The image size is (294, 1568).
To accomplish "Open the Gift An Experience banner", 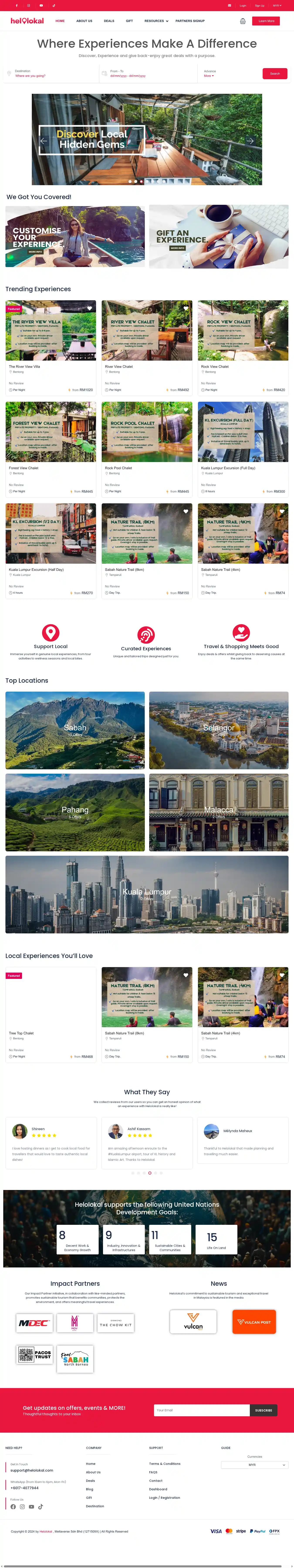I will pos(218,237).
